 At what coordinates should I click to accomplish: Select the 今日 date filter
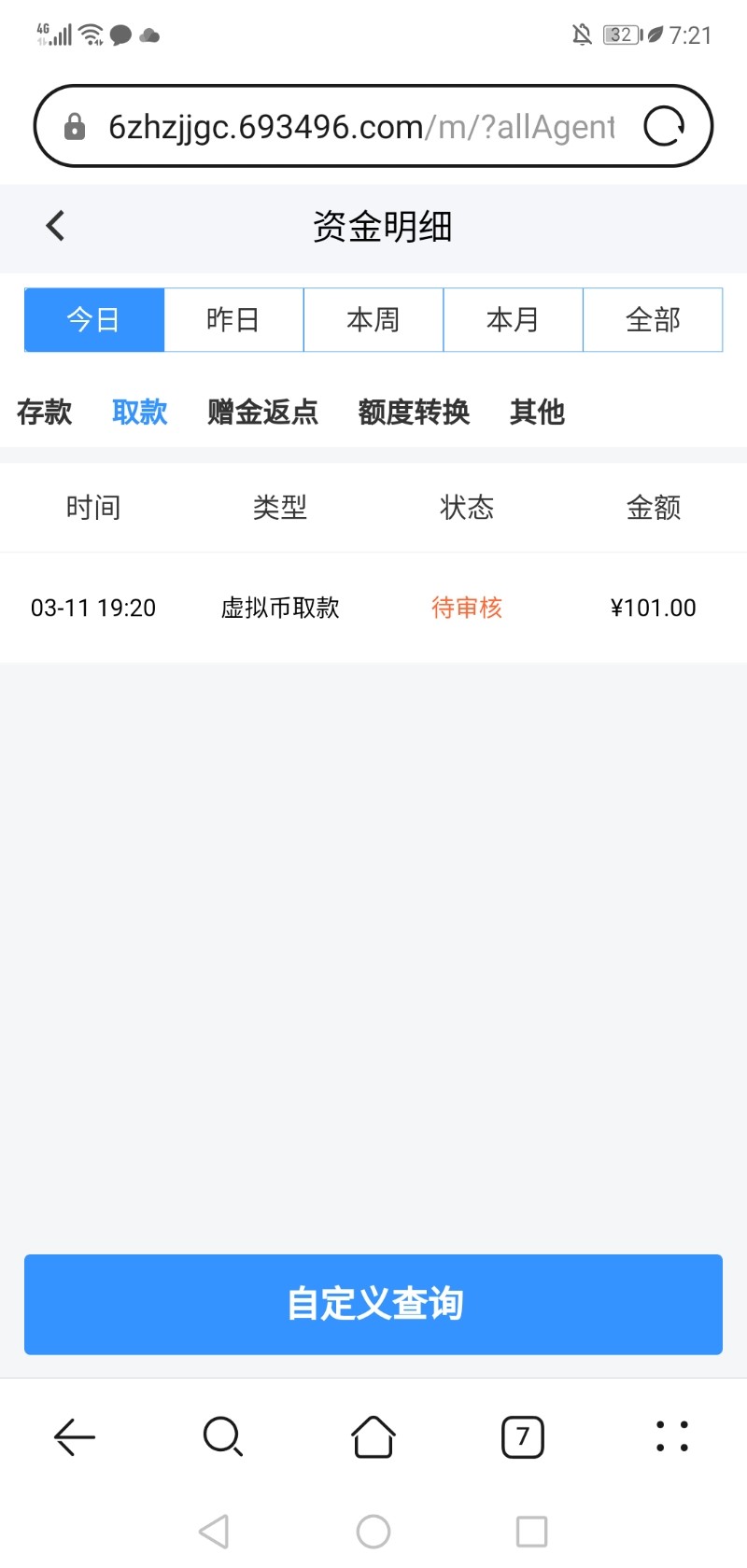pyautogui.click(x=94, y=320)
